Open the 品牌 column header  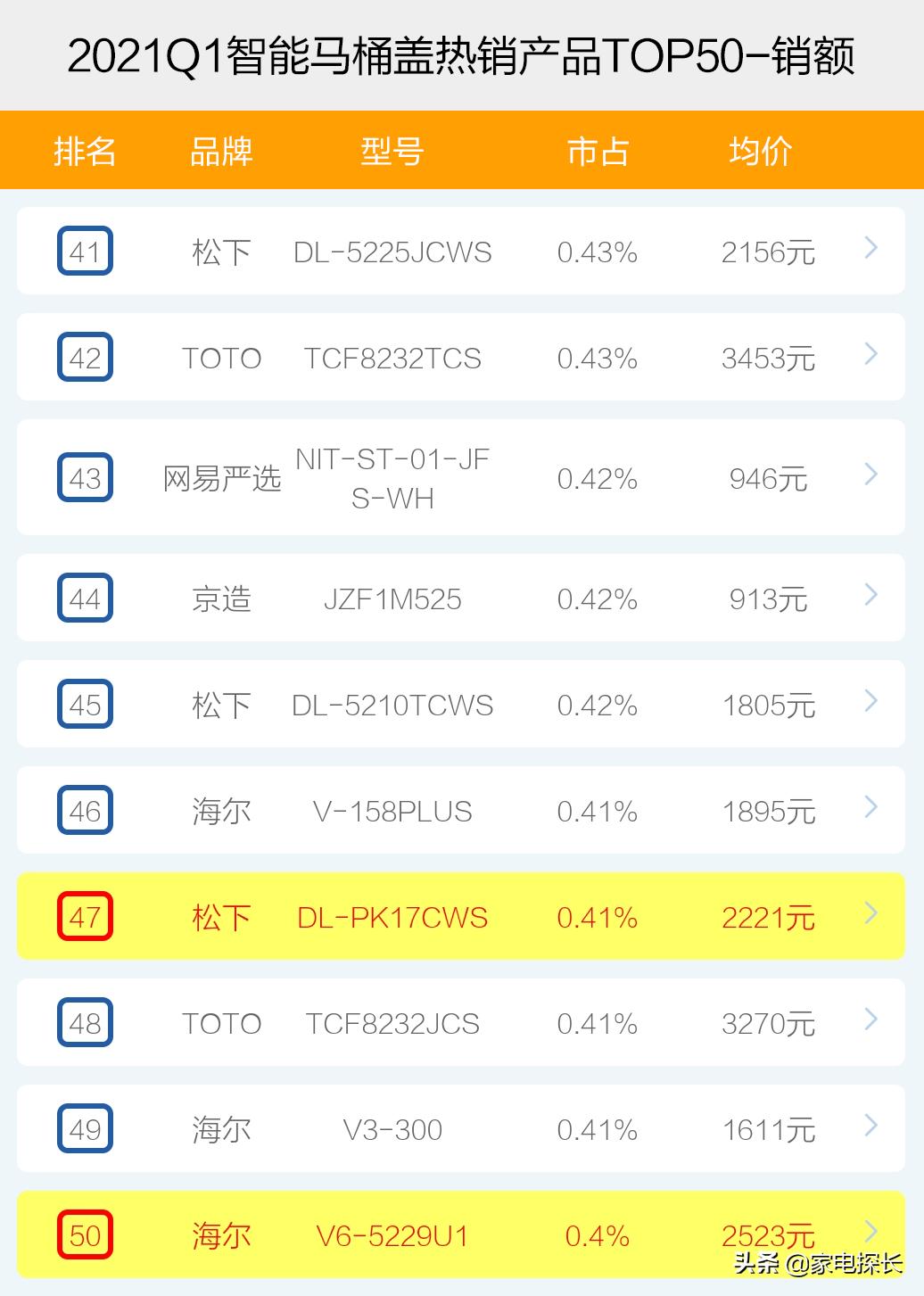220,151
